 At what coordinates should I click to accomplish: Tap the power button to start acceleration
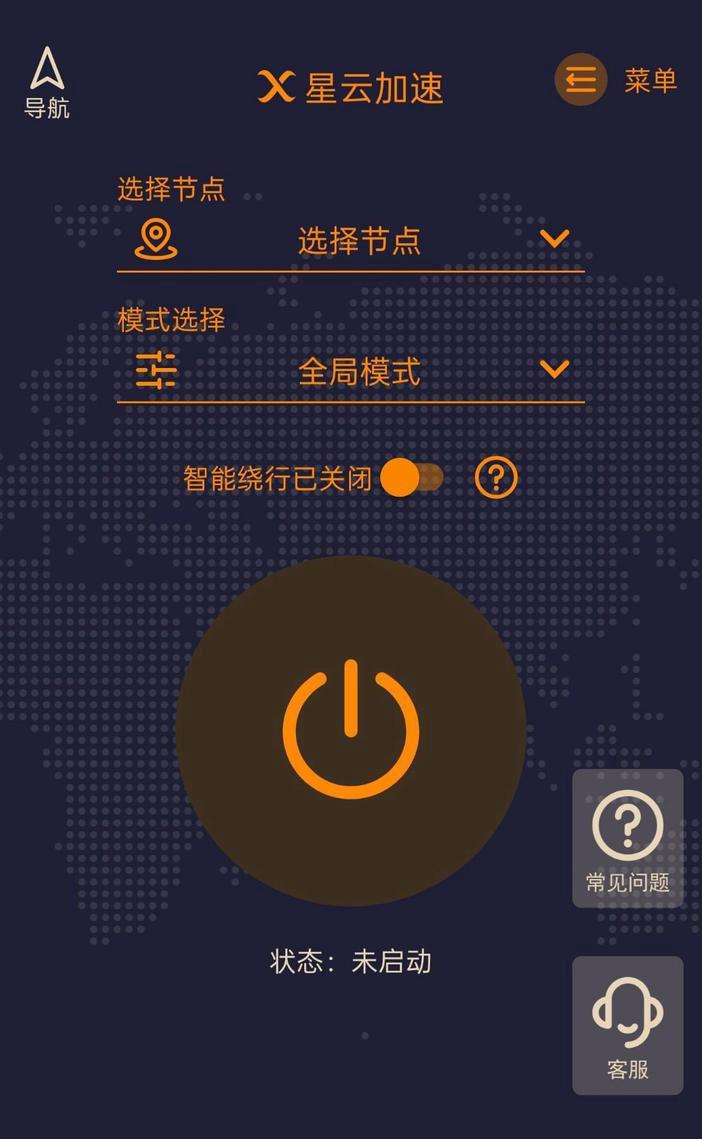(351, 730)
